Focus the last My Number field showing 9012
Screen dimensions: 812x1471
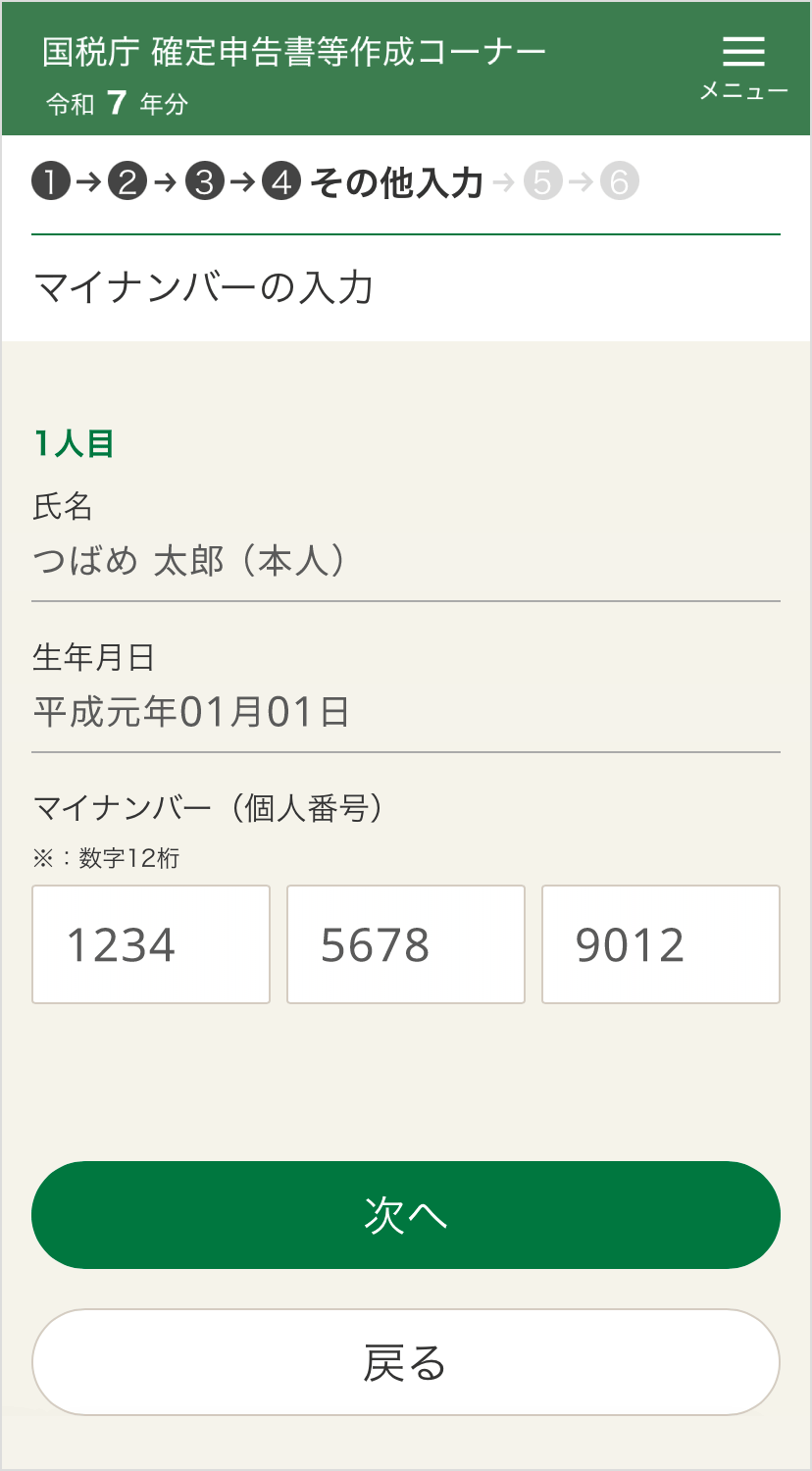(661, 944)
